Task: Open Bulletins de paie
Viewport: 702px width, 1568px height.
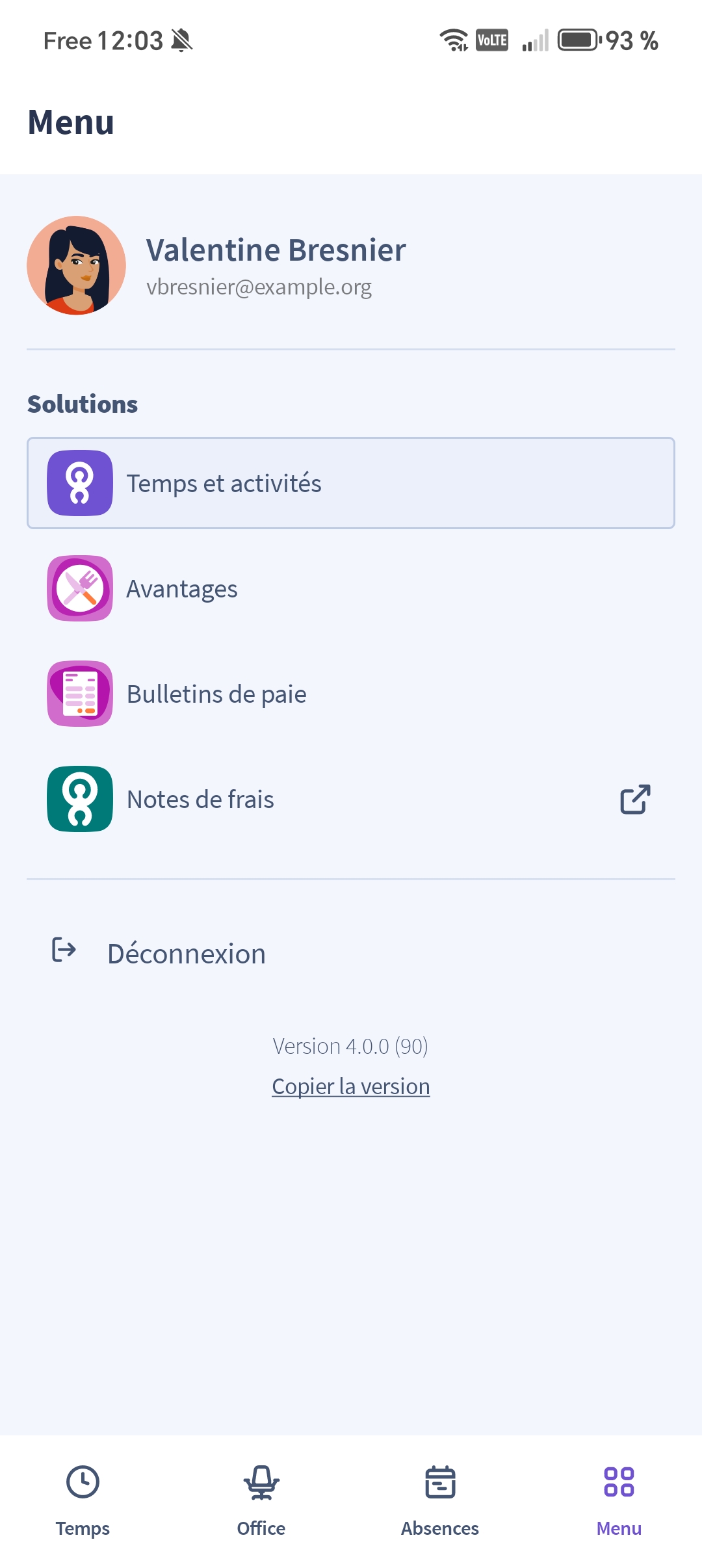Action: 350,694
